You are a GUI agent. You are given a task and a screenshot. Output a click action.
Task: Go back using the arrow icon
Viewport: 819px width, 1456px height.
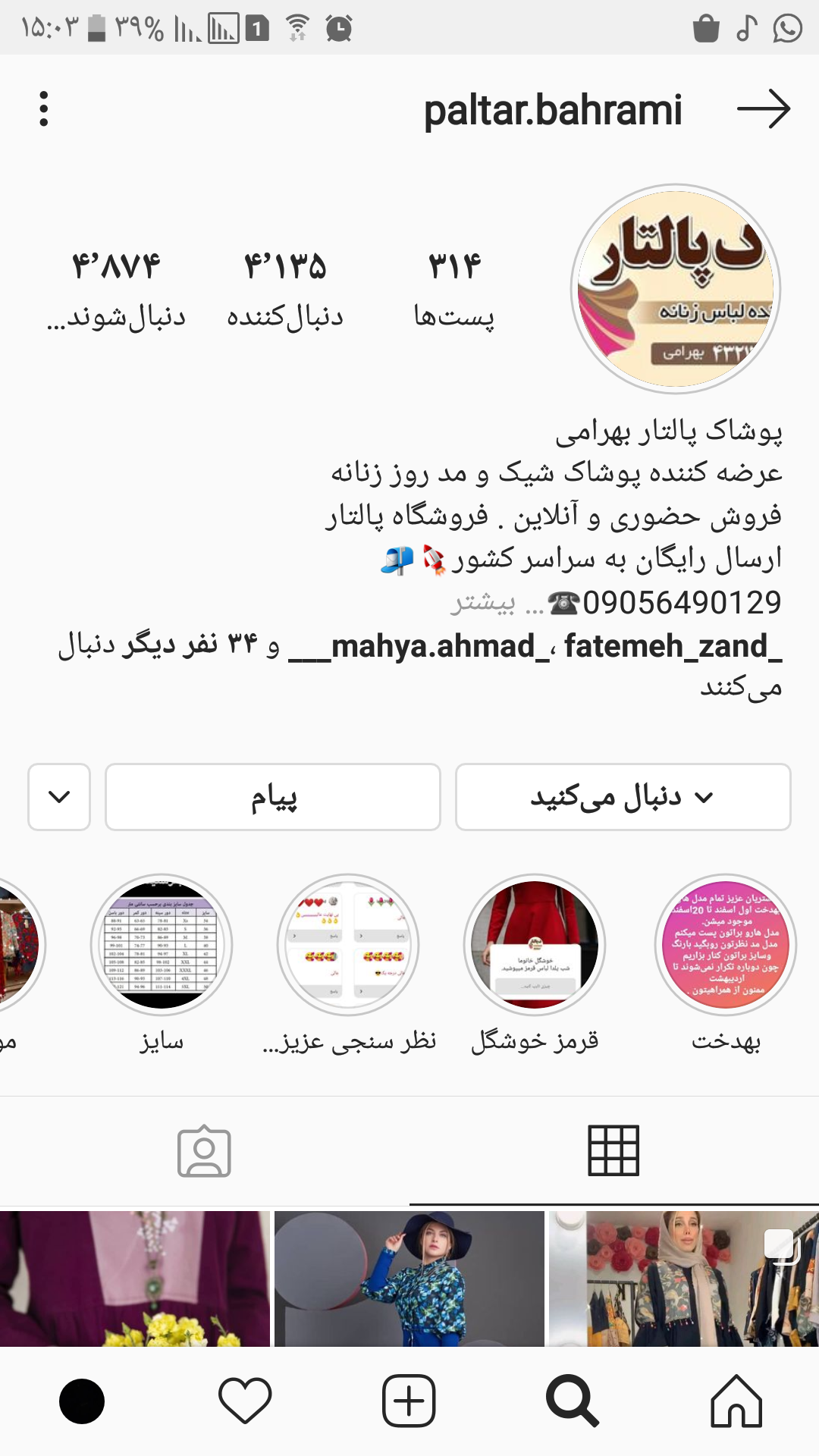pos(763,109)
